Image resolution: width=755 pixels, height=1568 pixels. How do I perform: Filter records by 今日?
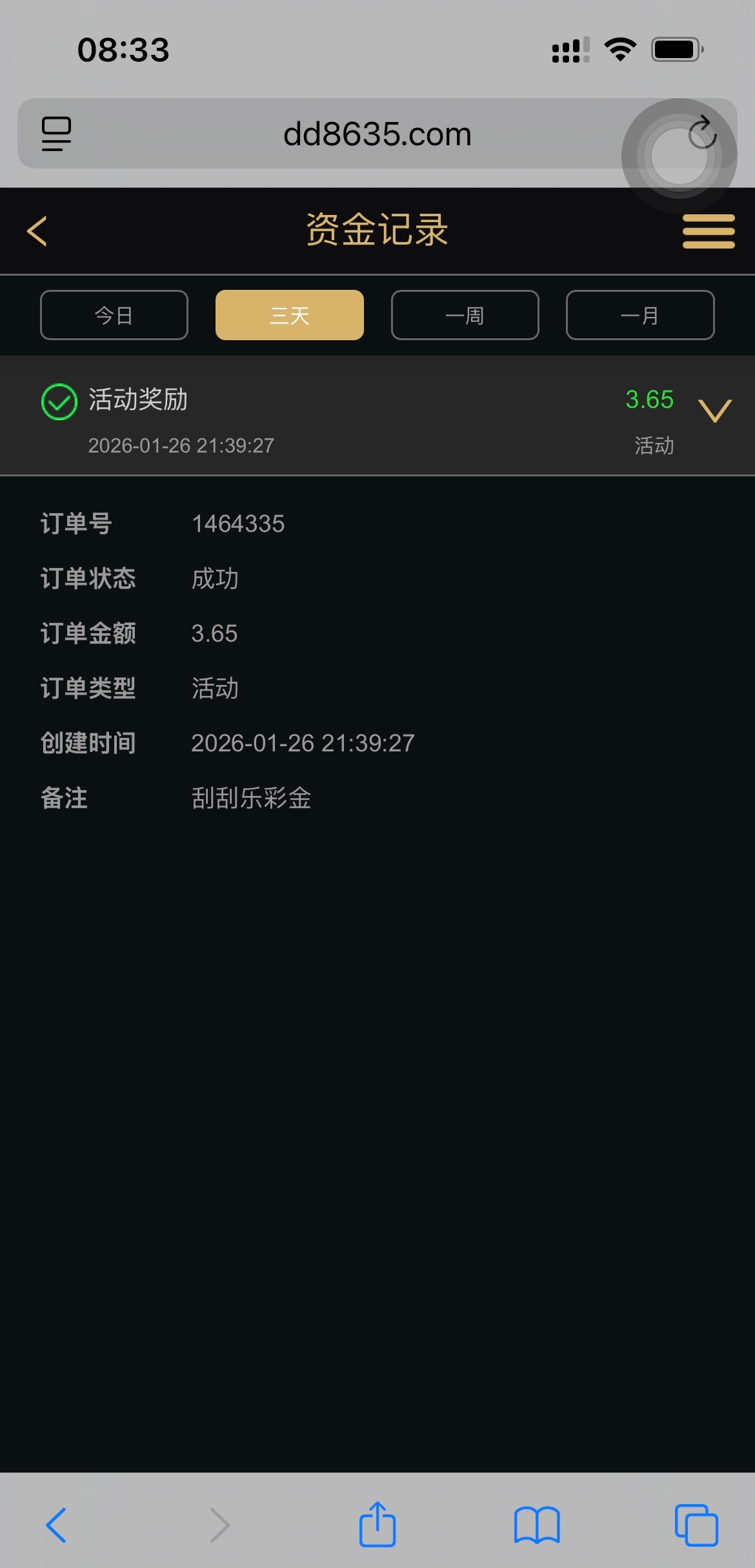point(114,315)
